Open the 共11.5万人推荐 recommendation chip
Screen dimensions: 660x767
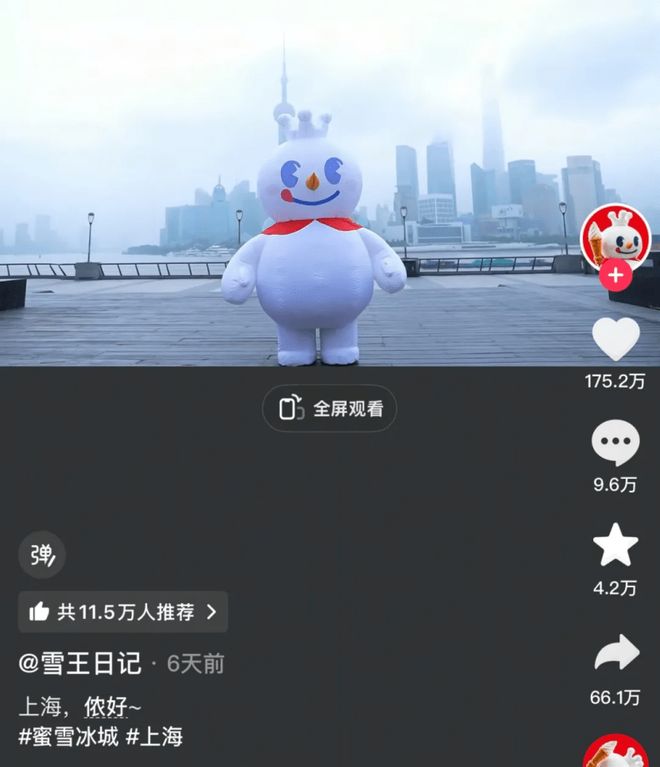pyautogui.click(x=123, y=612)
